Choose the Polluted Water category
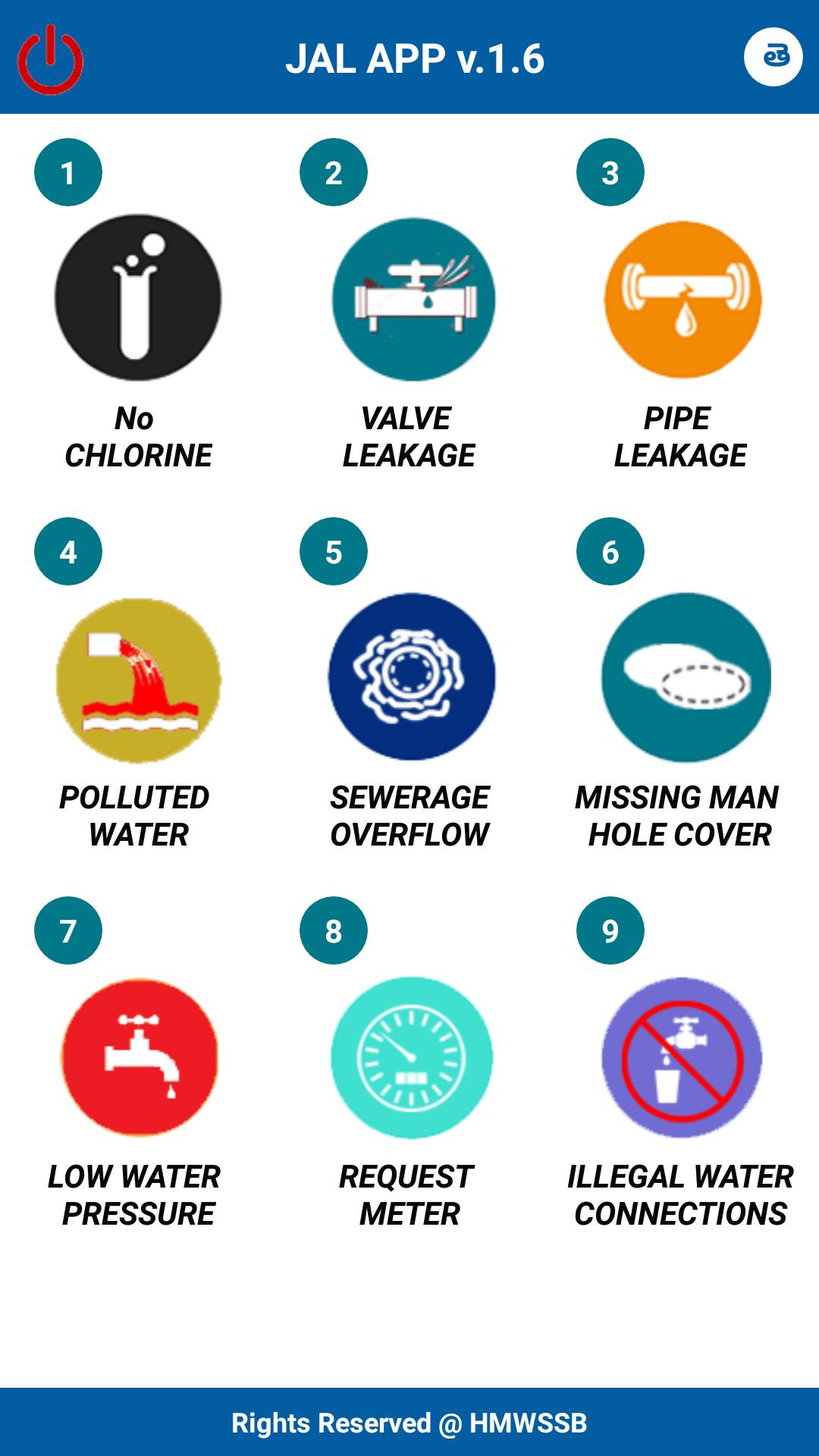 139,679
